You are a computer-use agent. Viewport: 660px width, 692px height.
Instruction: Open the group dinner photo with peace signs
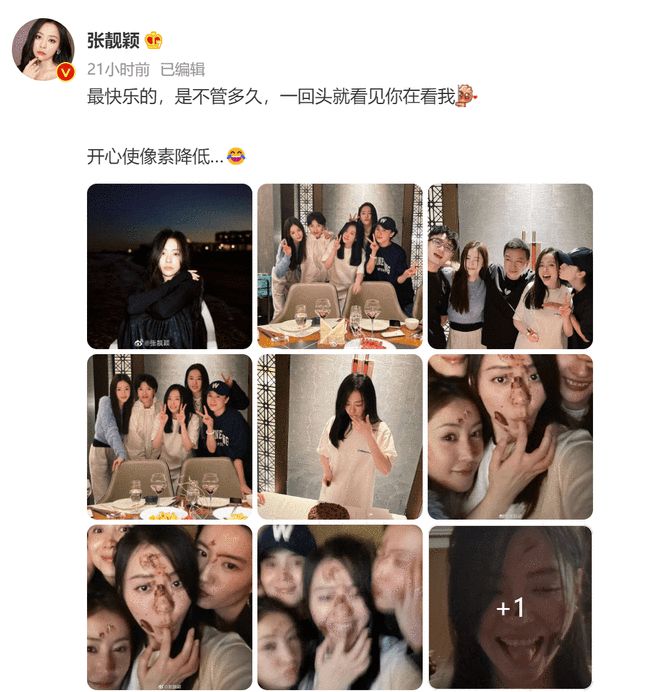[x=340, y=266]
